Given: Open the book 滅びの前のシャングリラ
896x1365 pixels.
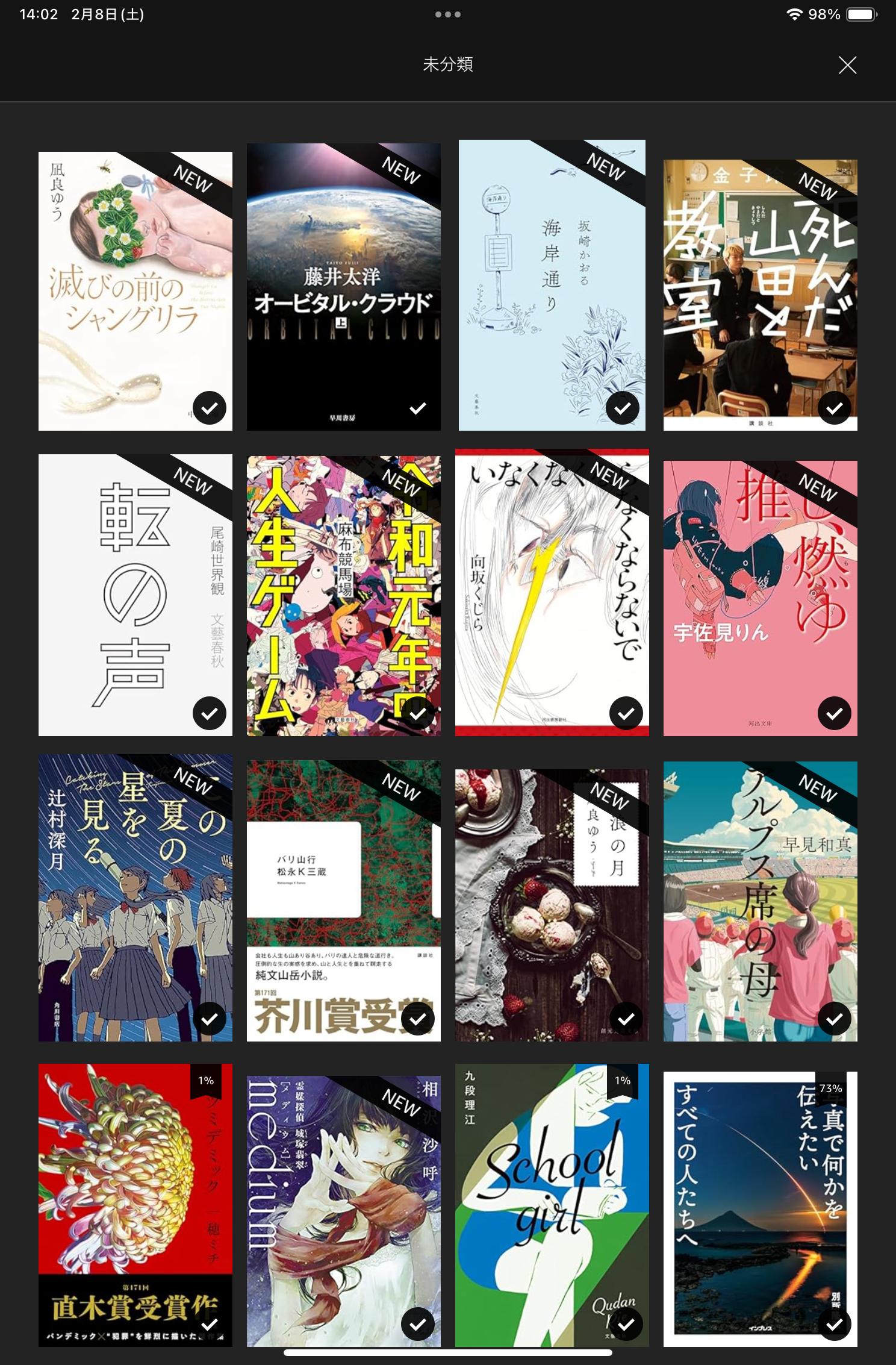Looking at the screenshot, I should tap(135, 291).
